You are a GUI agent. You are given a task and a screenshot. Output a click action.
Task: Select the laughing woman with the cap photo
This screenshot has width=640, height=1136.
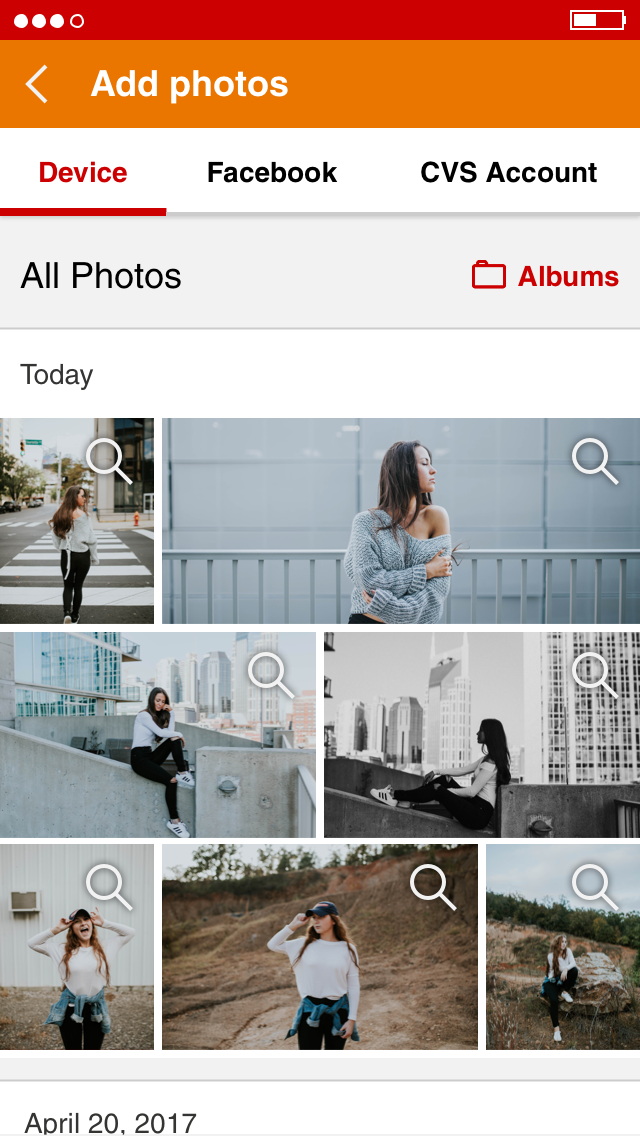[77, 947]
